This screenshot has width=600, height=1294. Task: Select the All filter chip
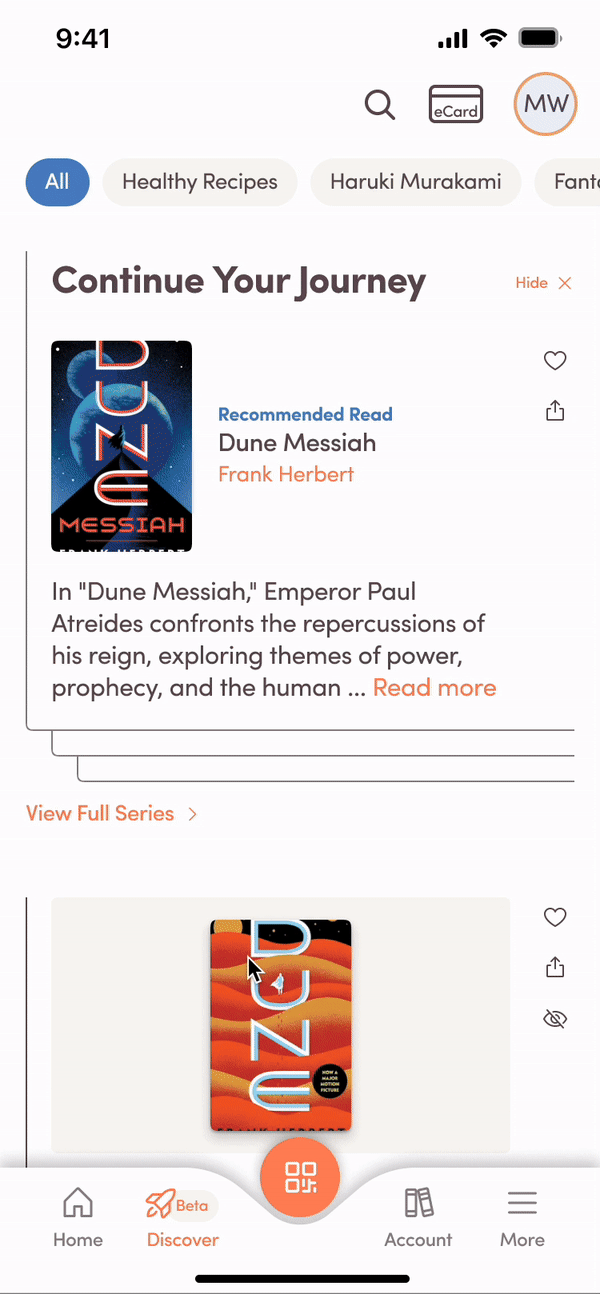click(x=57, y=182)
